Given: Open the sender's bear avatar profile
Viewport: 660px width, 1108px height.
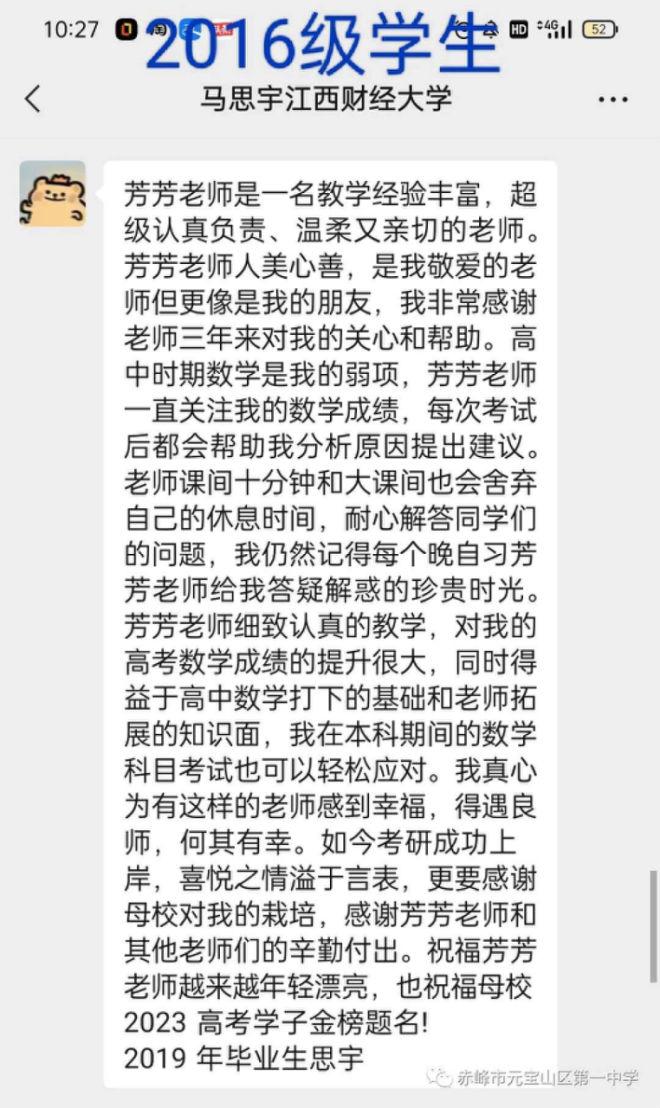Looking at the screenshot, I should coord(52,194).
